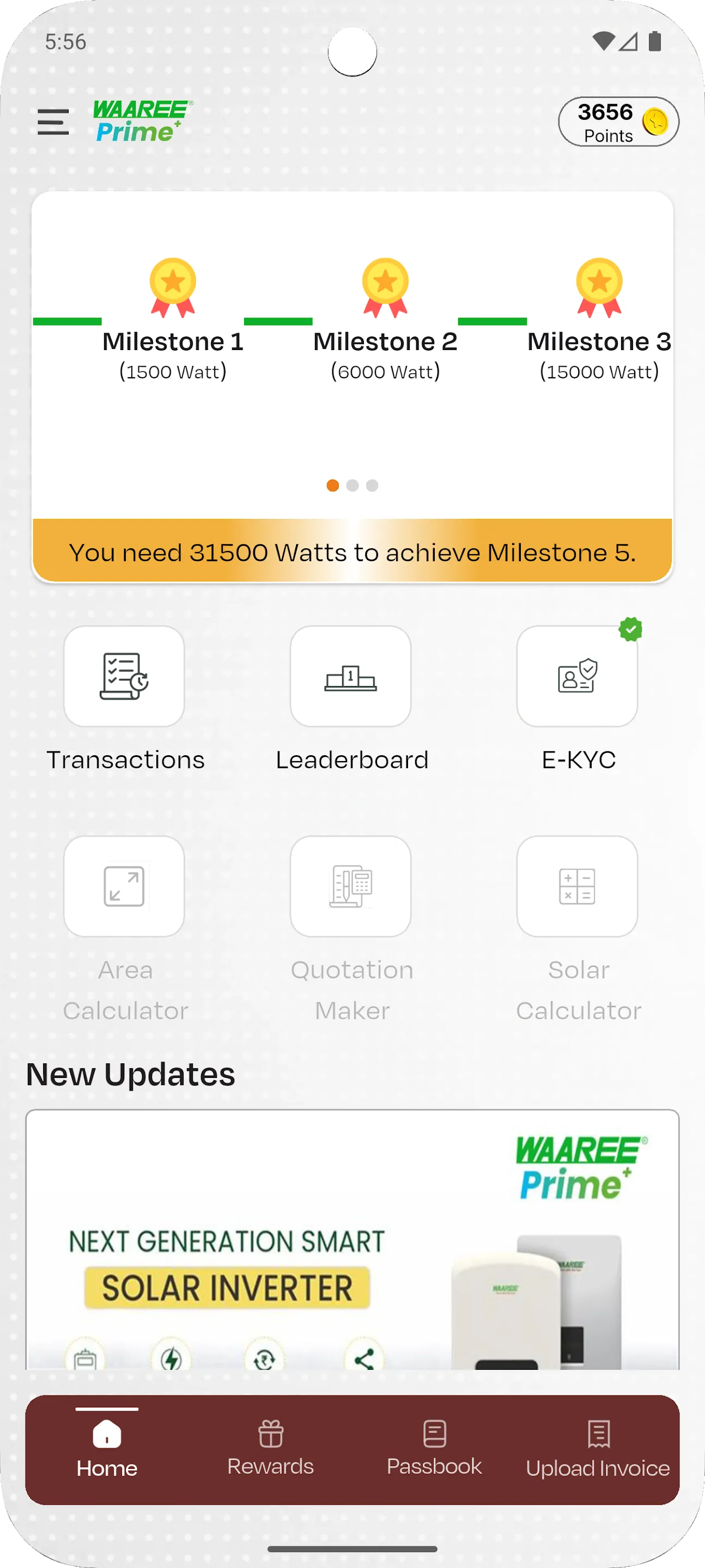This screenshot has height=1568, width=705.
Task: Expand the Milestone 5 progress banner
Action: pos(352,553)
